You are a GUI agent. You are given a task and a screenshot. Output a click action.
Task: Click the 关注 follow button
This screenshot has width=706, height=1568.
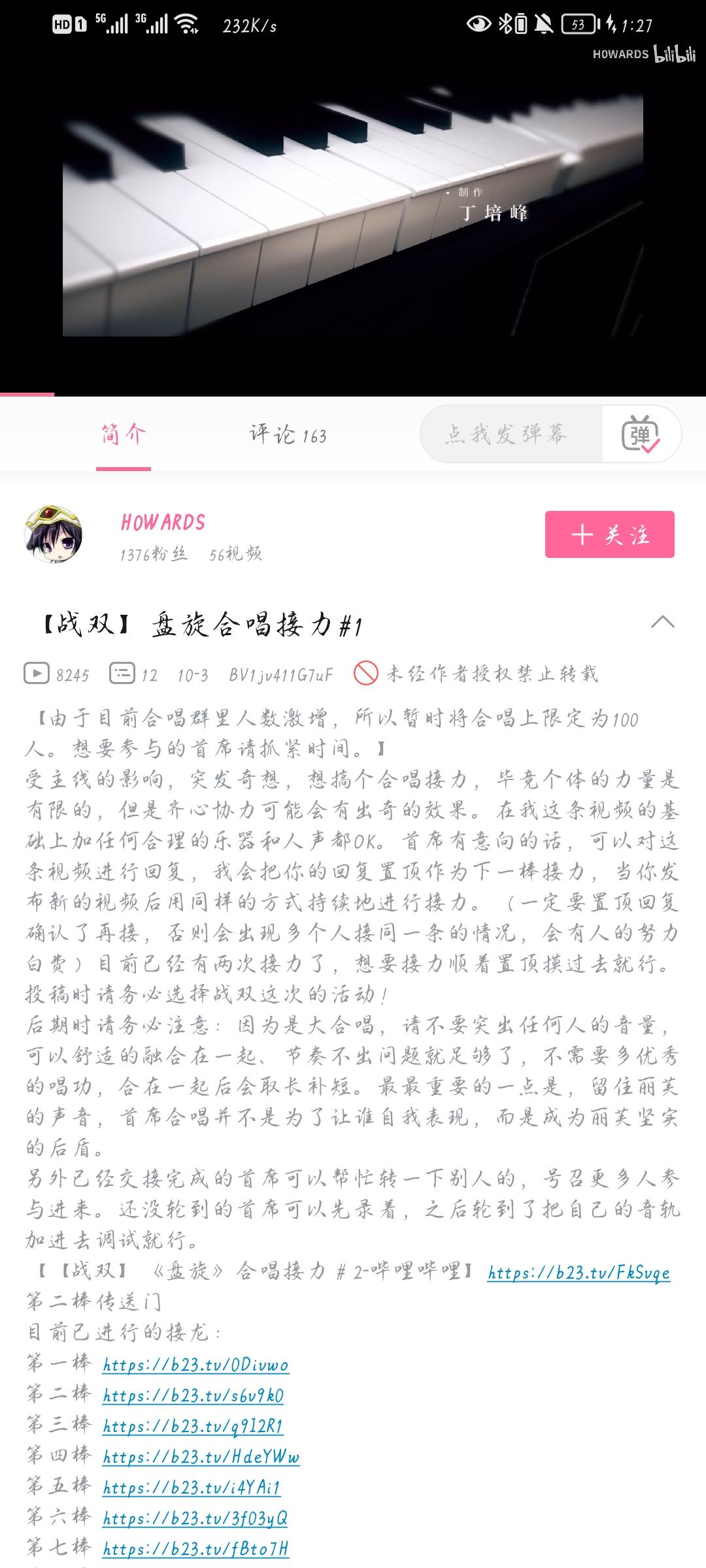coord(609,534)
